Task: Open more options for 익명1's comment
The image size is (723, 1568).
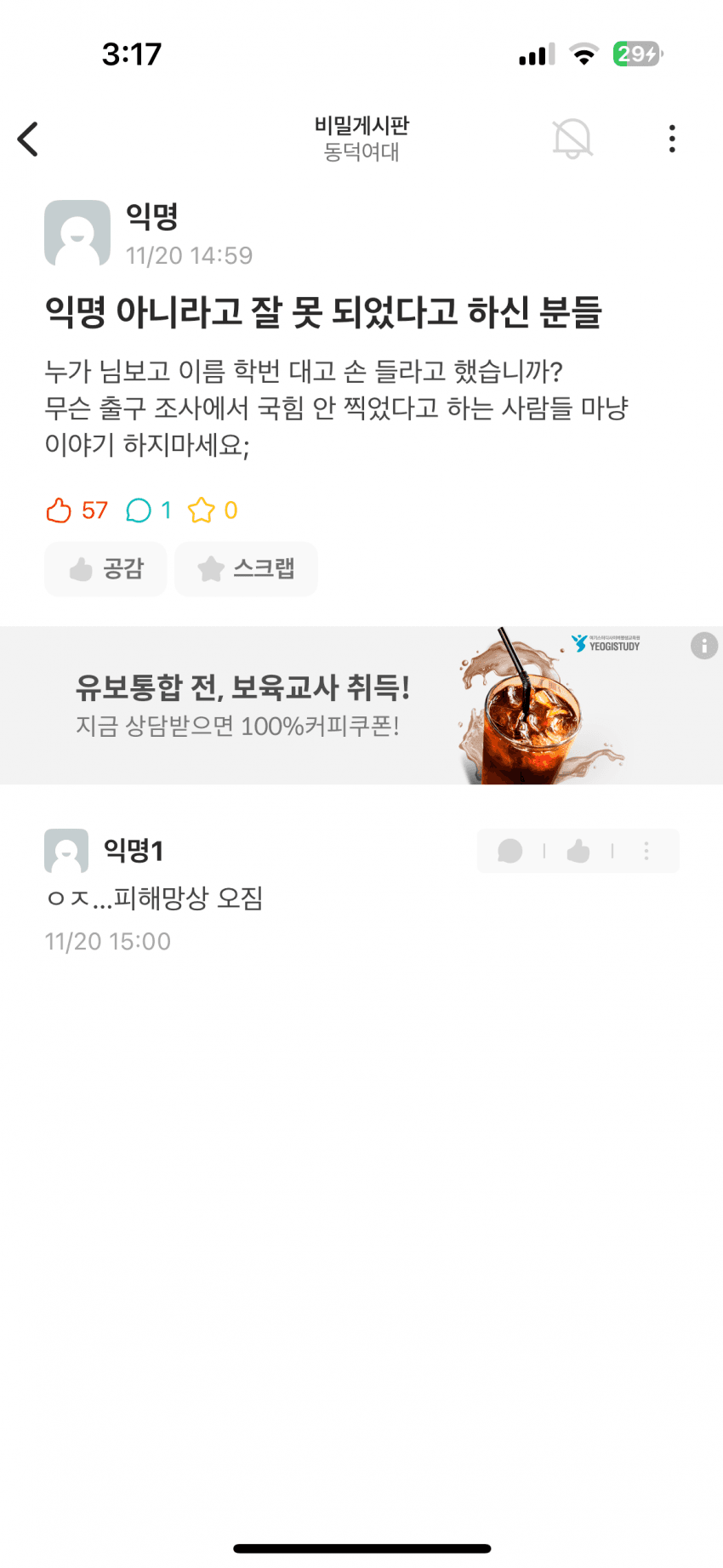Action: (646, 851)
